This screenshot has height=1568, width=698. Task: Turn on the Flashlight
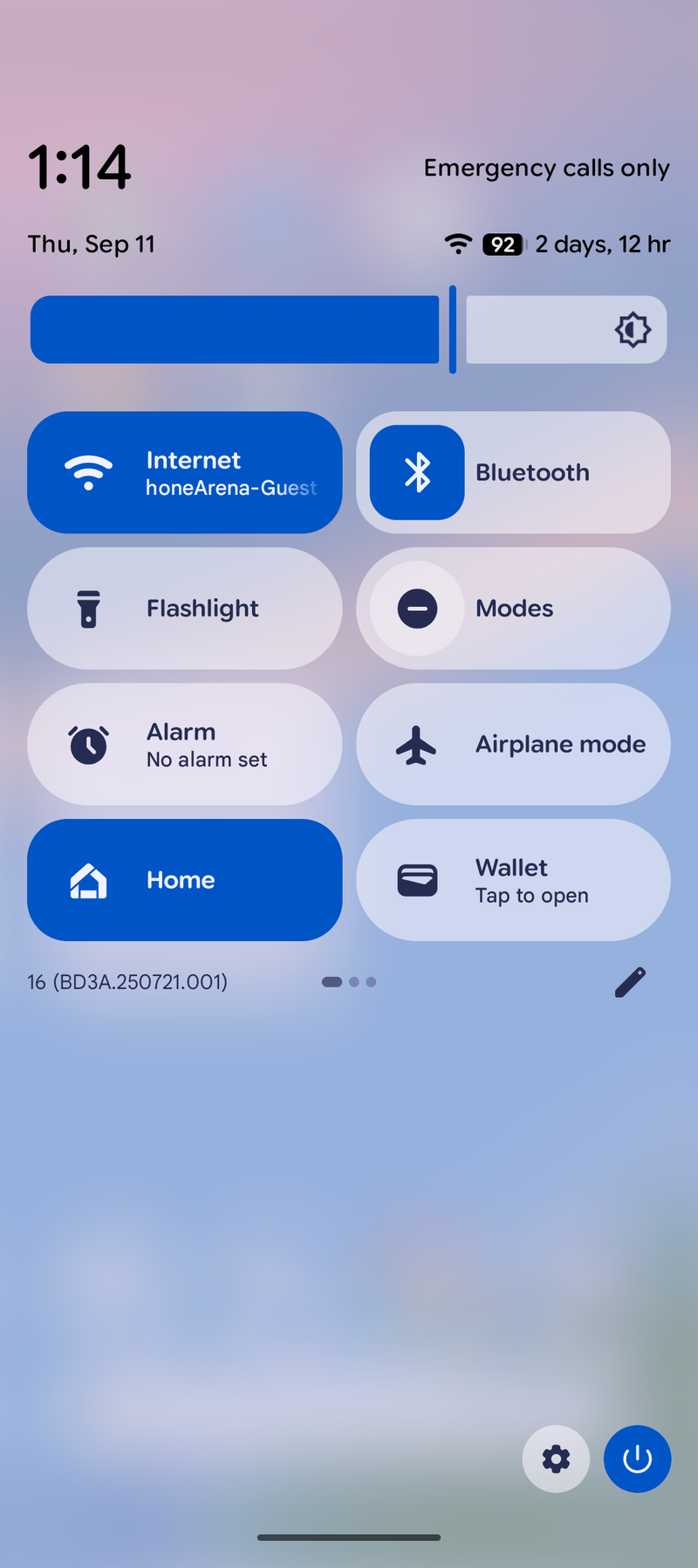click(184, 609)
